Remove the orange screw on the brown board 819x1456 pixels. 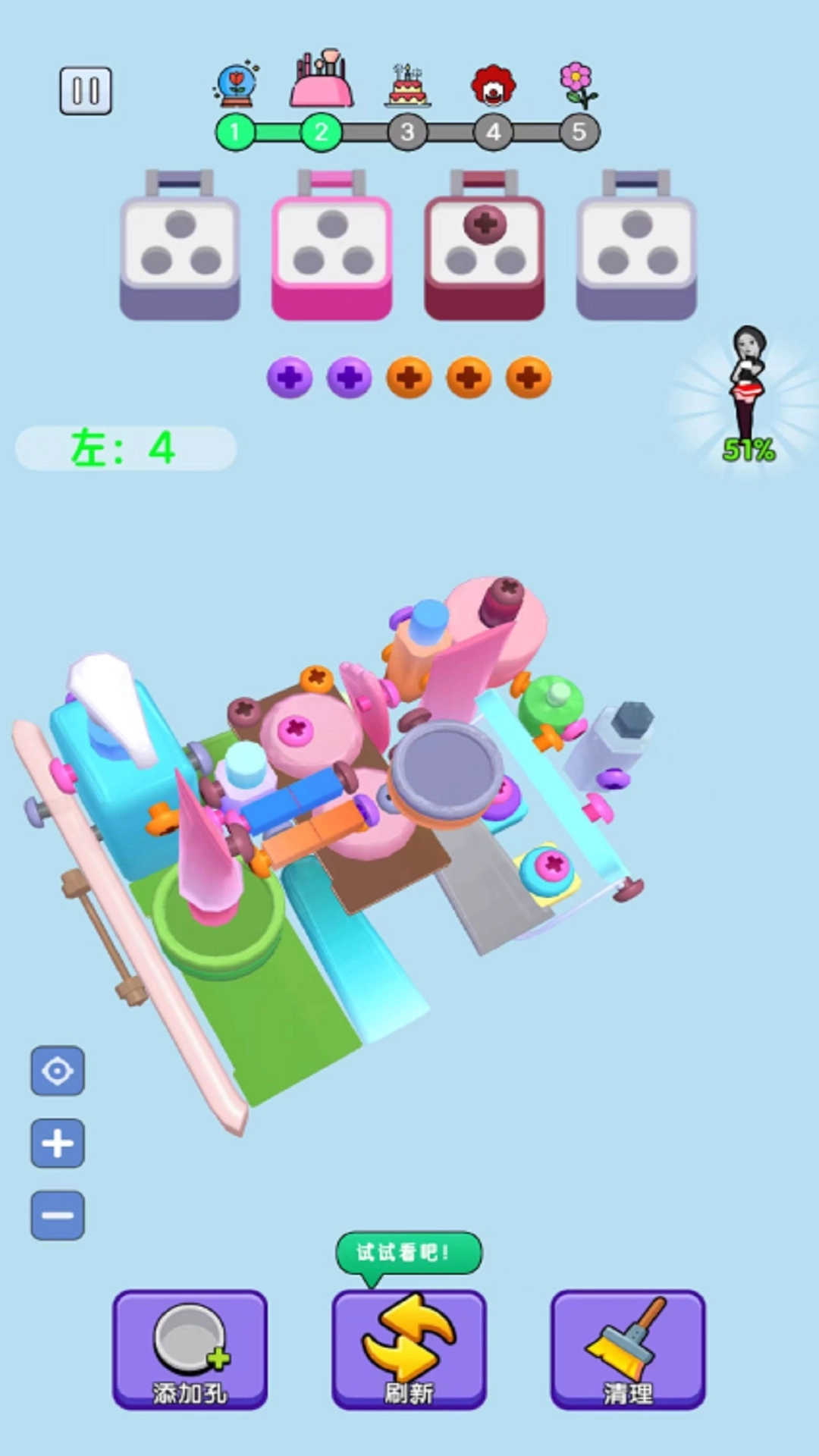pyautogui.click(x=316, y=677)
